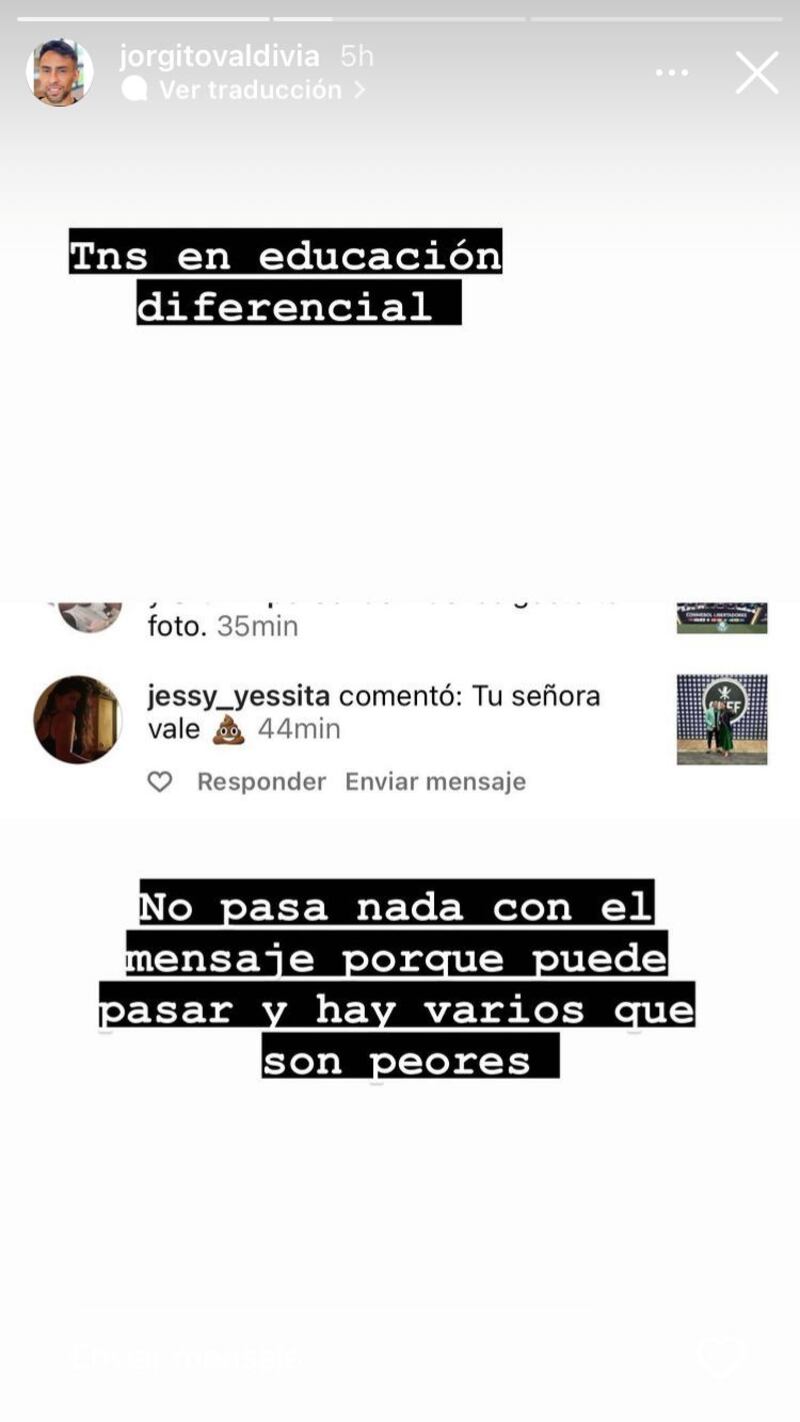The image size is (800, 1422).
Task: Like the story with the heart icon
Action: (722, 1357)
